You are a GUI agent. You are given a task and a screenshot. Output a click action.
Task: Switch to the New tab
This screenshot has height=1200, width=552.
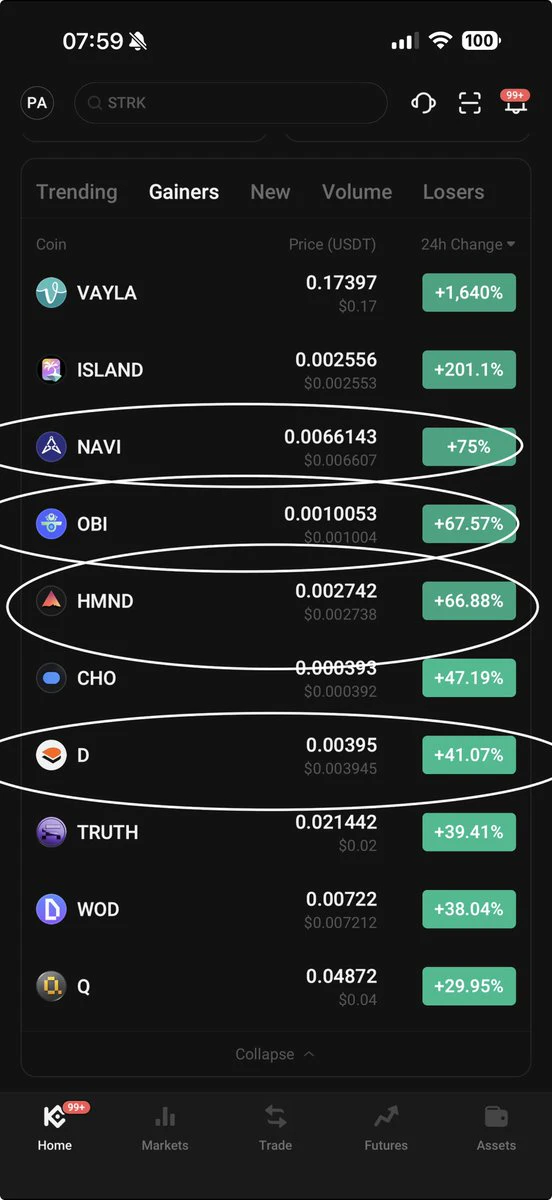[x=270, y=192]
